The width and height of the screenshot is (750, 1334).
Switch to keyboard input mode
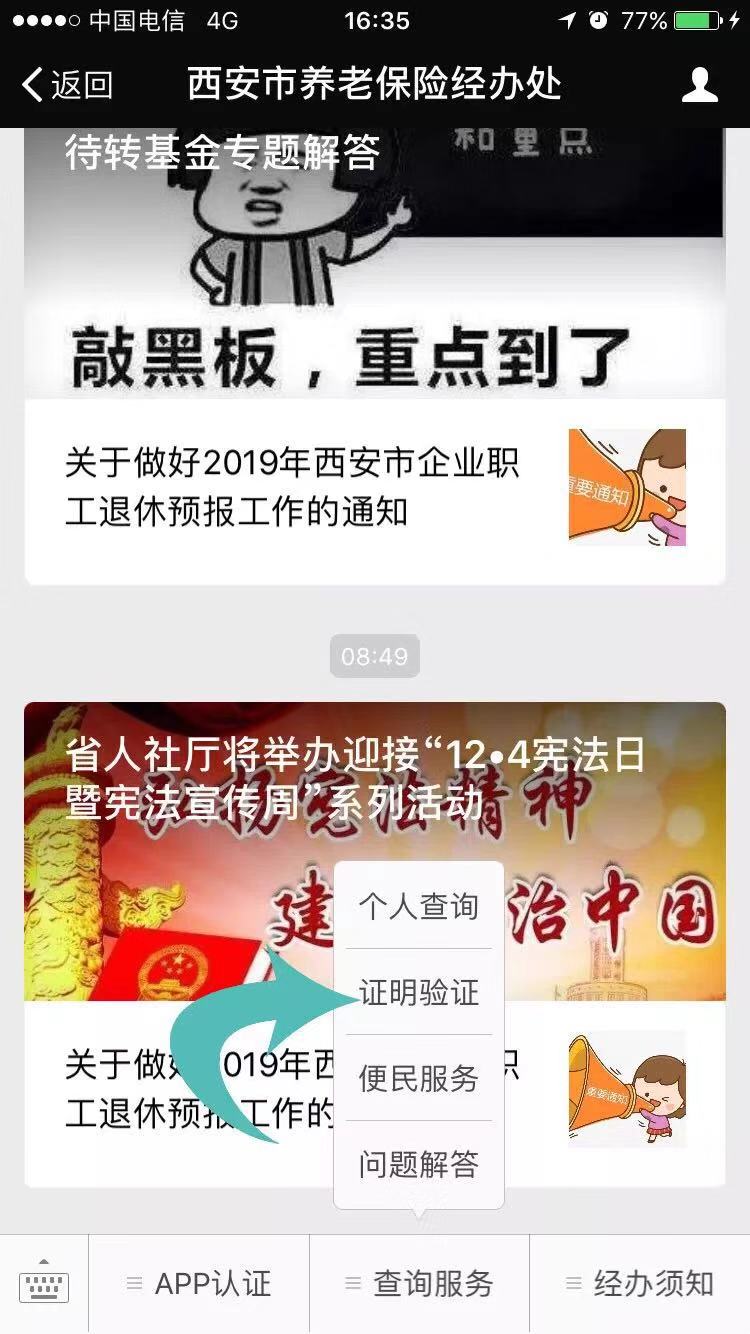point(44,1284)
